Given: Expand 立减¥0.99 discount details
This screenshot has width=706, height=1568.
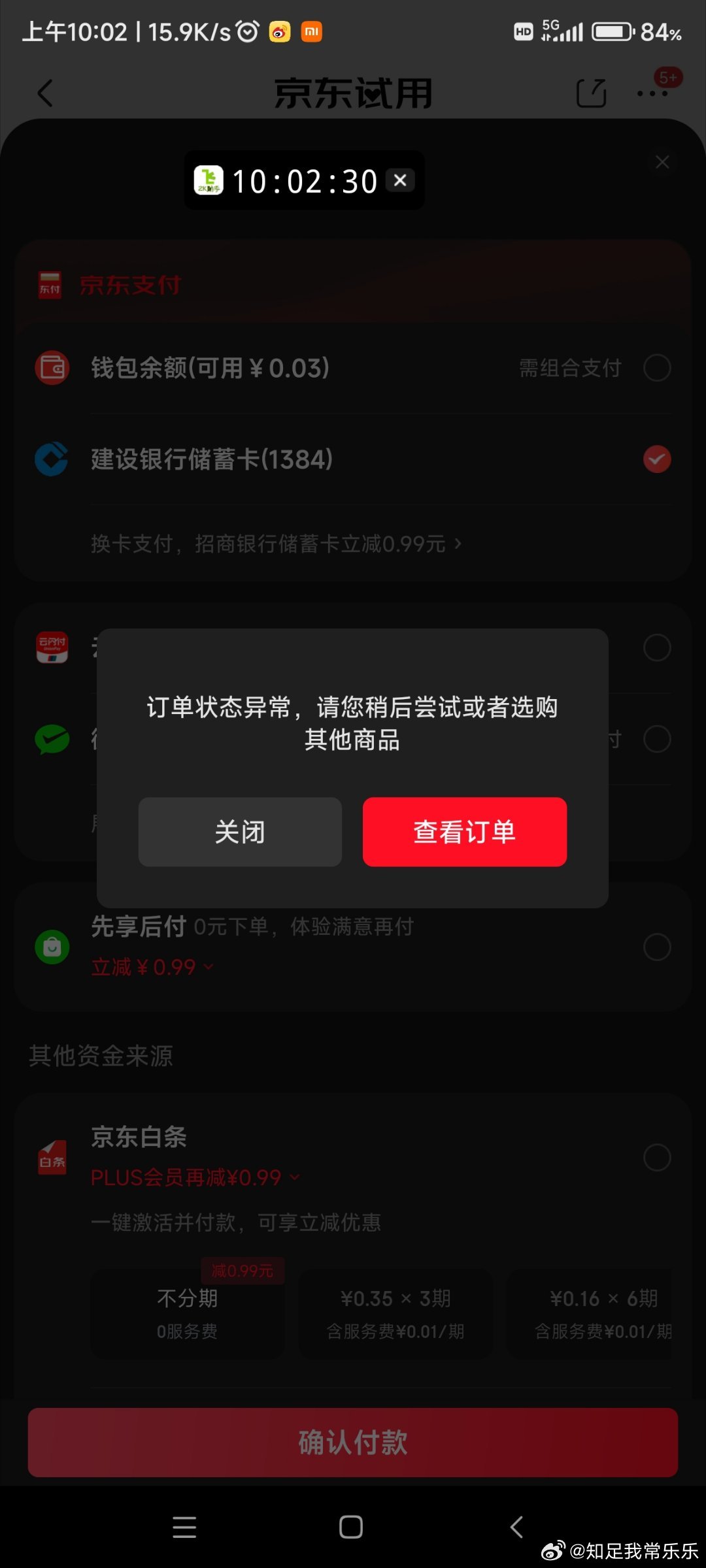Looking at the screenshot, I should click(x=152, y=967).
